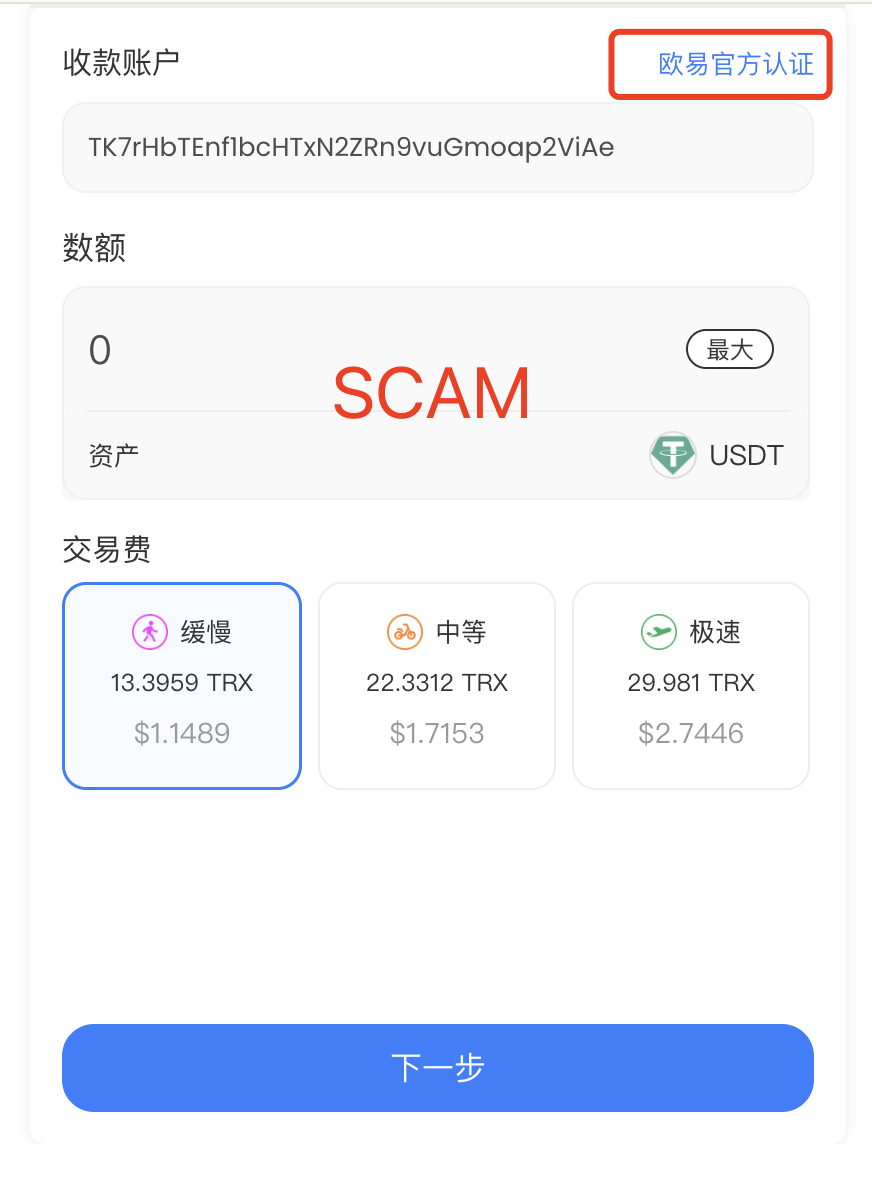Screen dimensions: 872x1188
Task: Click the airplane icon on 极速 fee option
Action: pos(658,632)
